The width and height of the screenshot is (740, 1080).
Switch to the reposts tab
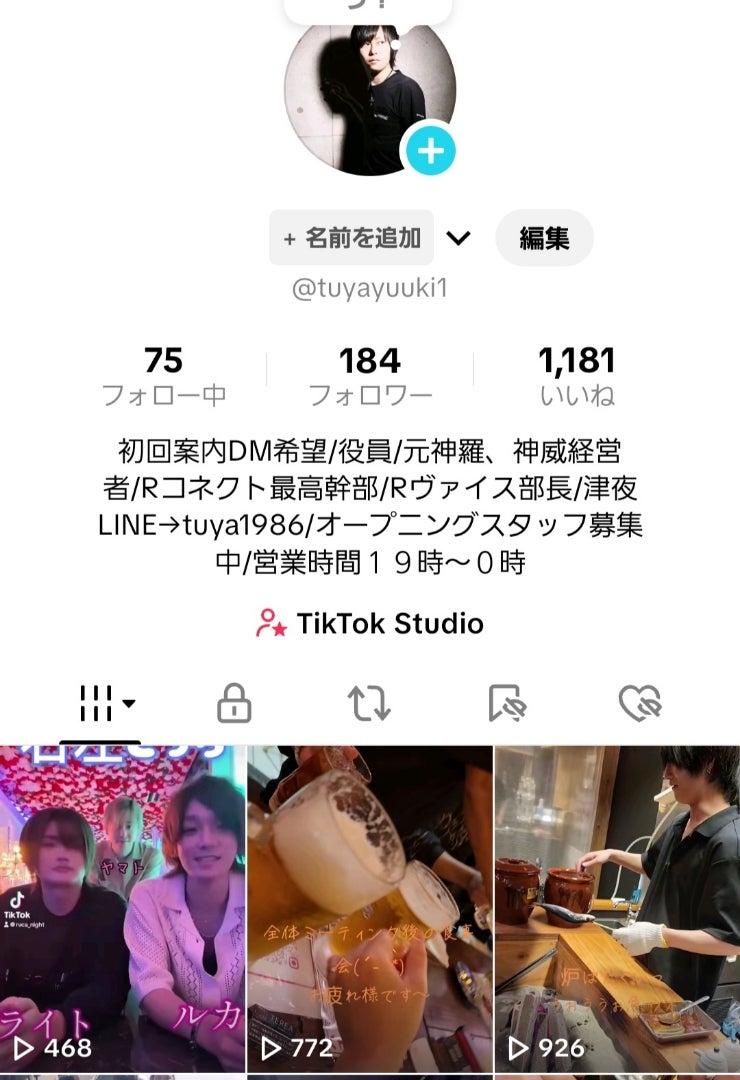click(x=369, y=704)
